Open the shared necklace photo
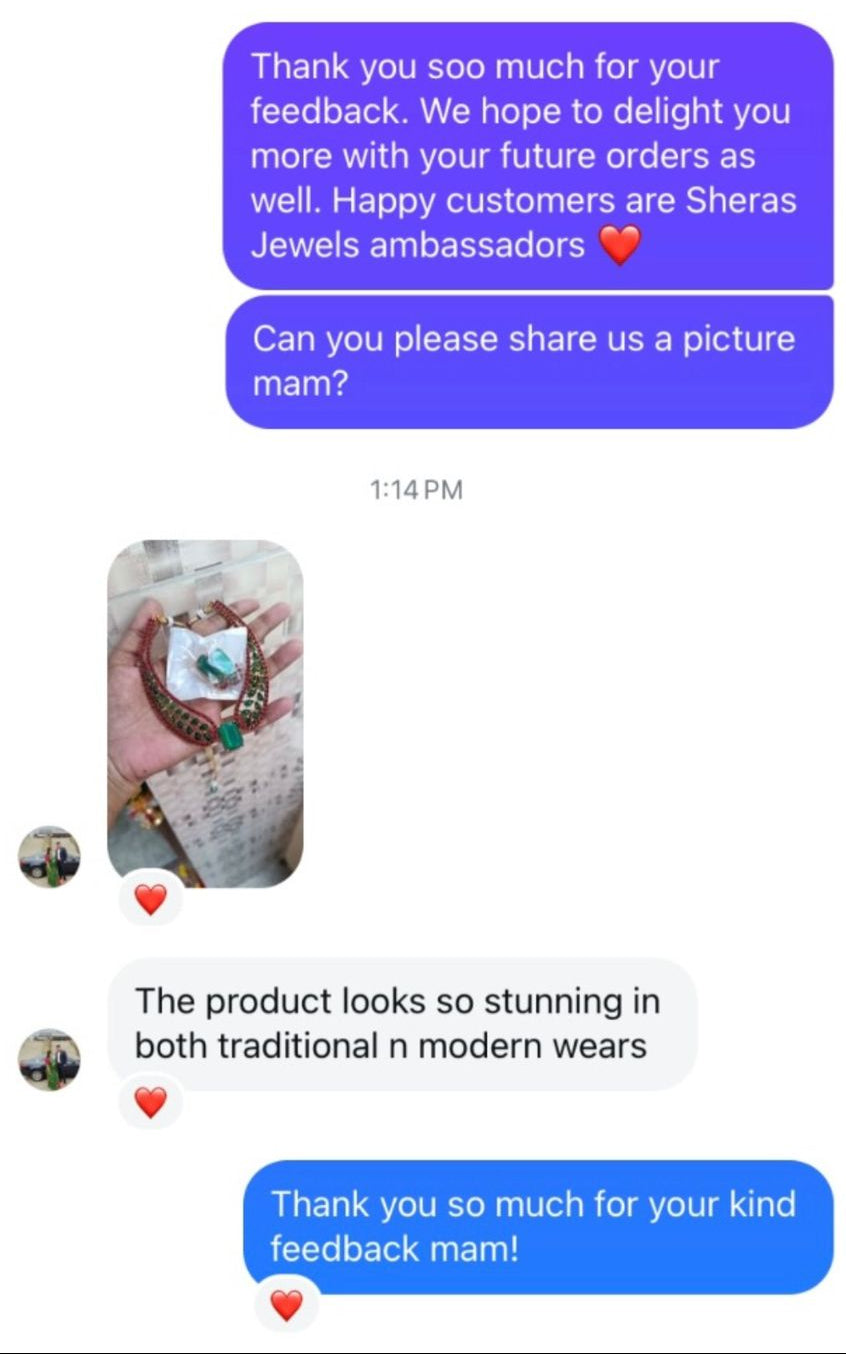This screenshot has height=1354, width=846. (205, 712)
